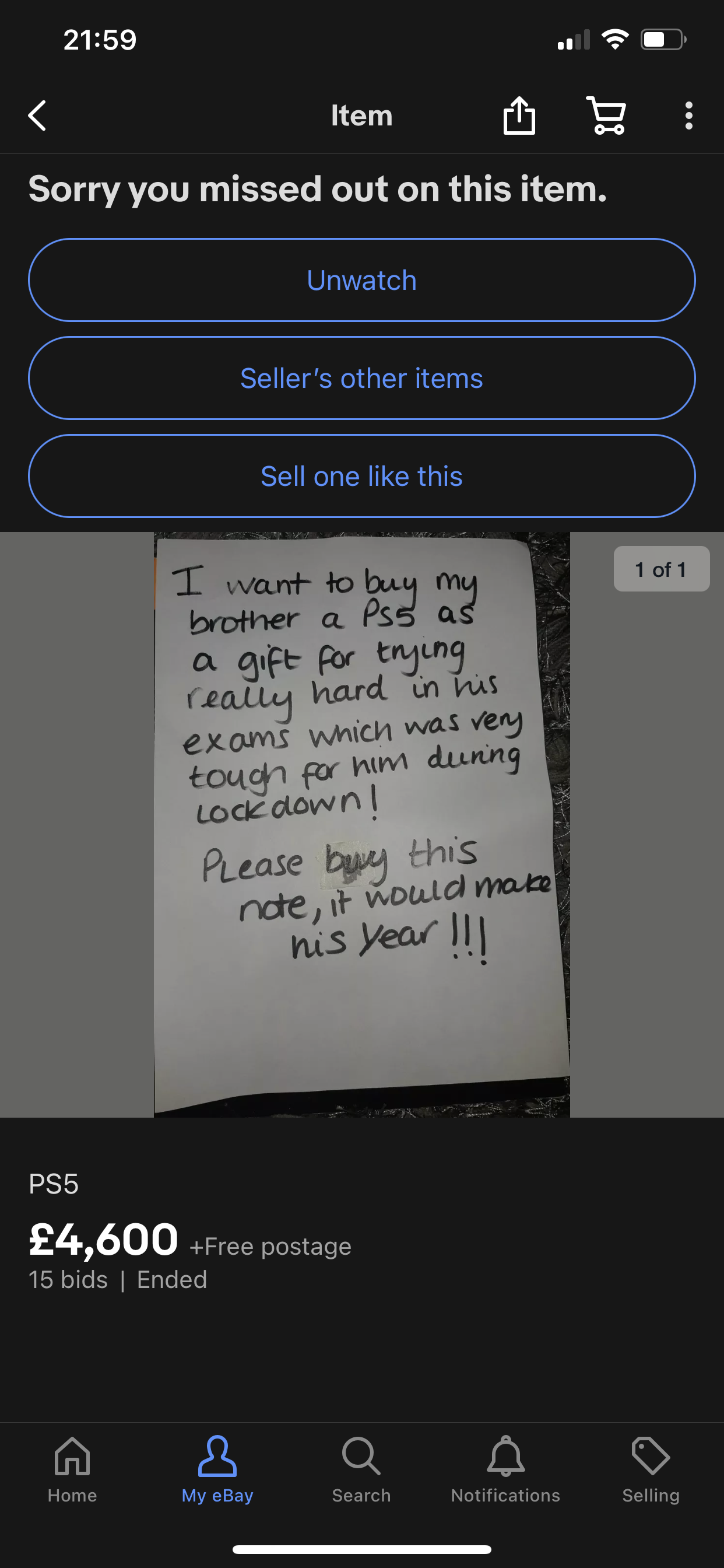The image size is (724, 1568).
Task: Go to the Search tab
Action: [x=361, y=1469]
